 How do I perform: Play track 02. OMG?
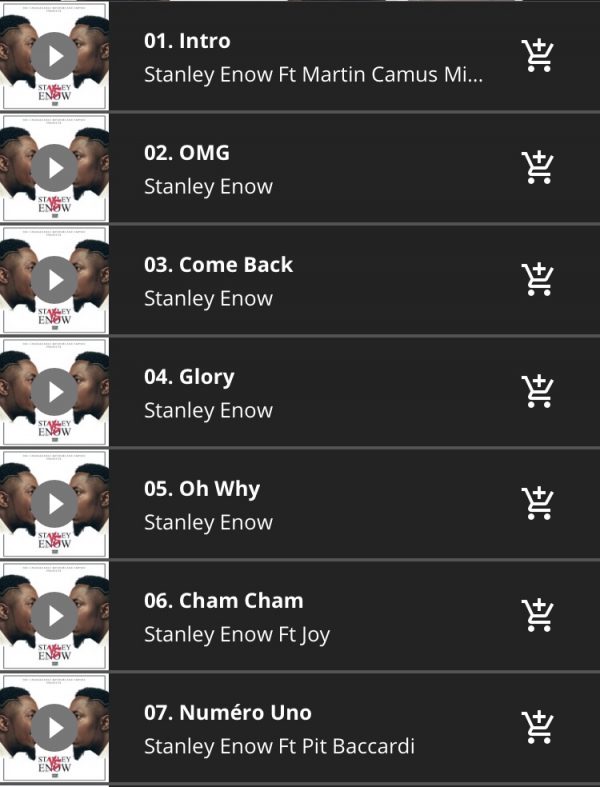[55, 168]
